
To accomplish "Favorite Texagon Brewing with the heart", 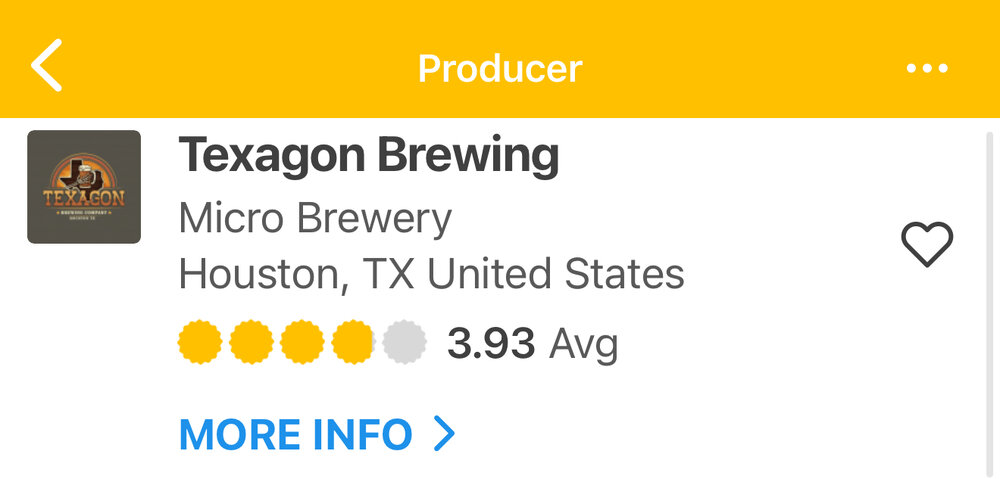I will [927, 245].
